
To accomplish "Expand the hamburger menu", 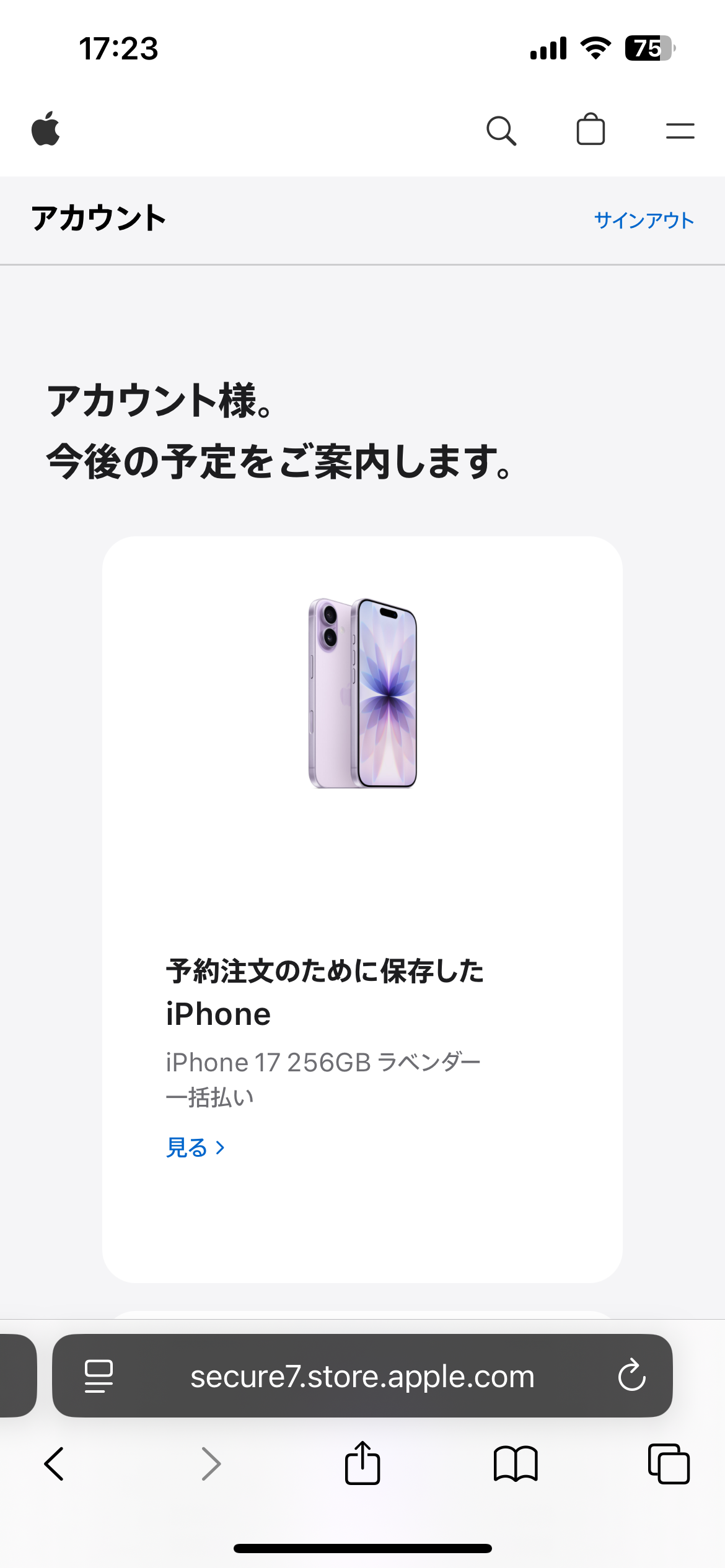I will point(680,131).
